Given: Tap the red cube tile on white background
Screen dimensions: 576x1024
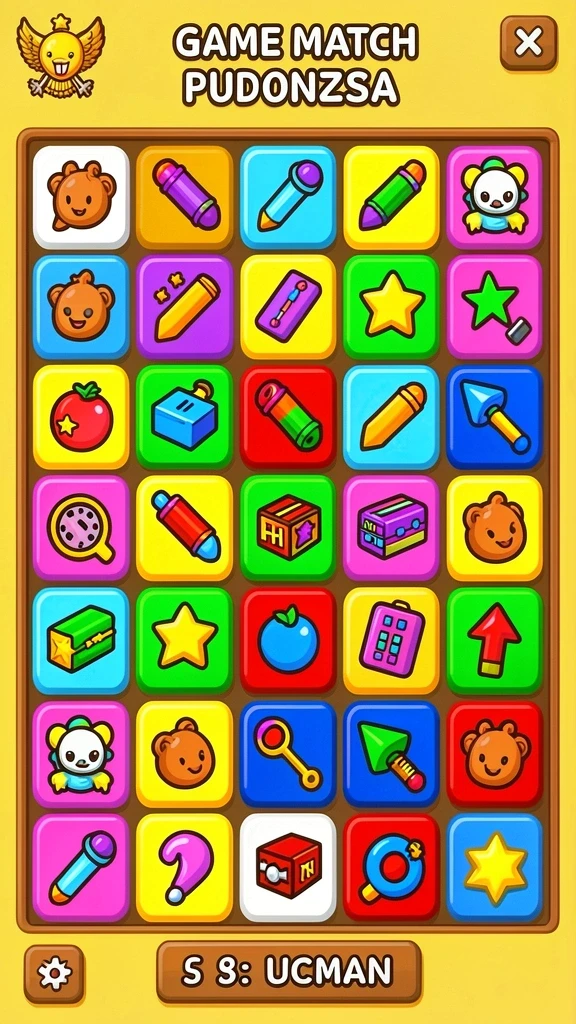Looking at the screenshot, I should [288, 867].
